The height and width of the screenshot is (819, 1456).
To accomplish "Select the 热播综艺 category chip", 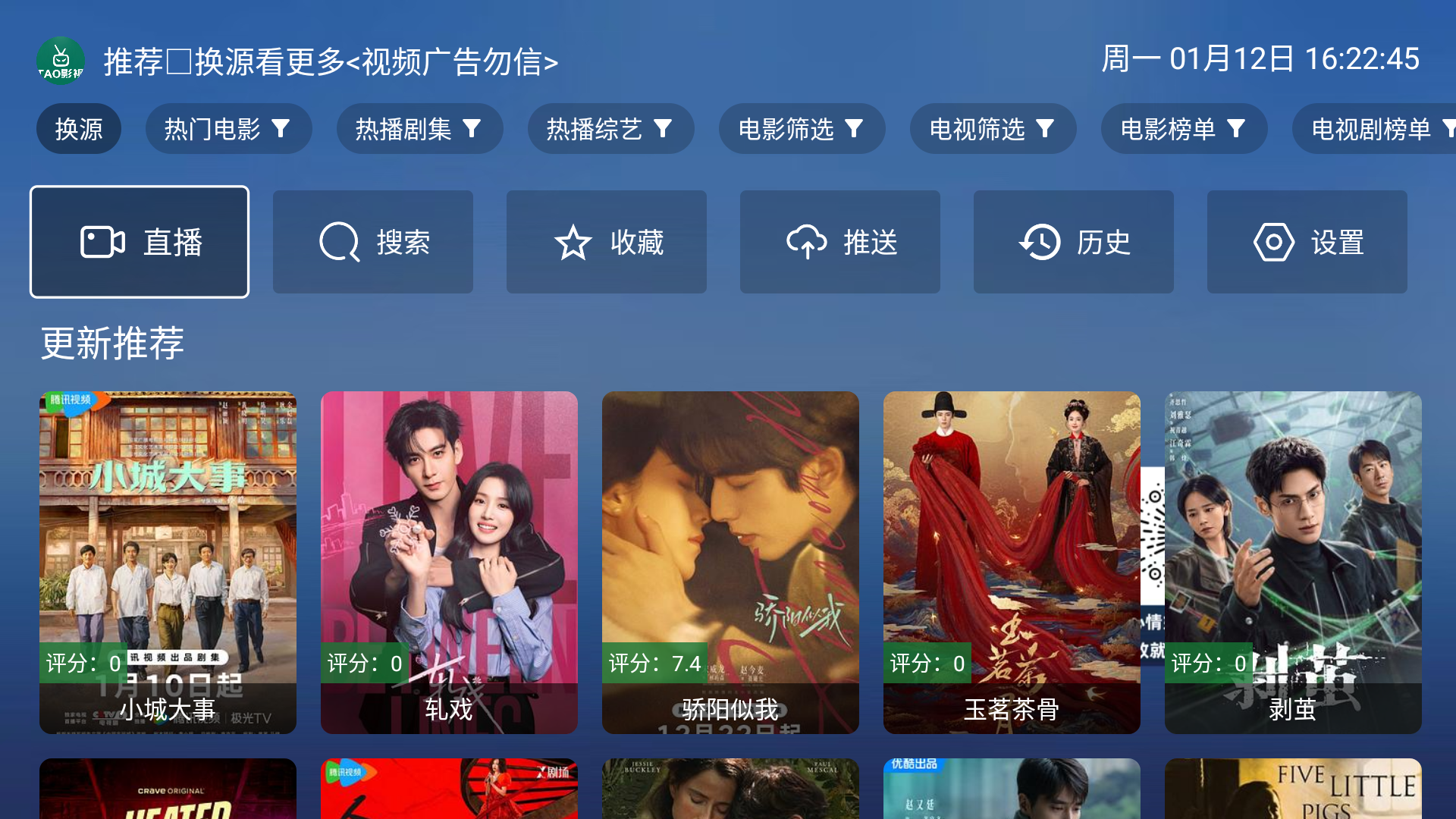I will (610, 129).
